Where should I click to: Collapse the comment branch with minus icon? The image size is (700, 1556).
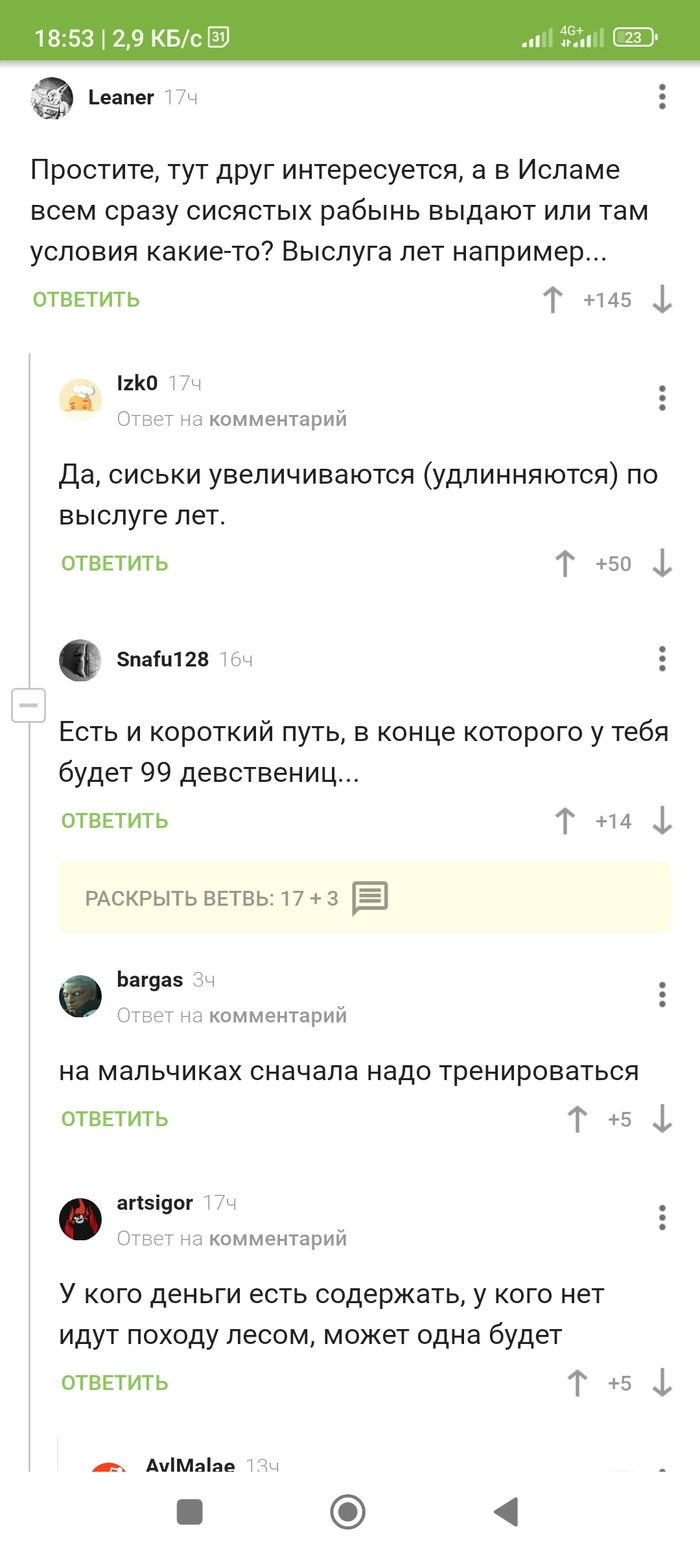28,705
